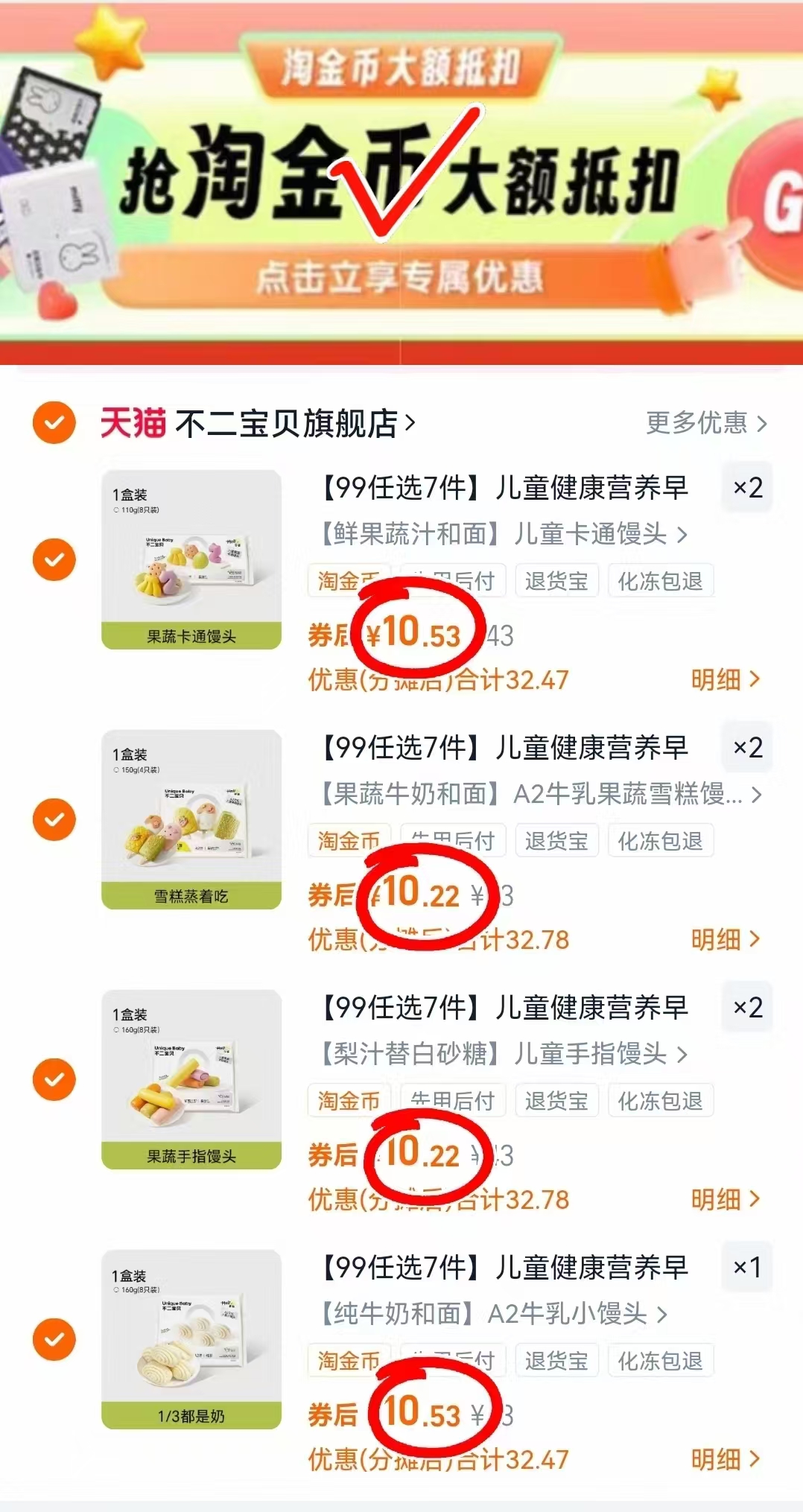Screen dimensions: 803x1512
Task: Toggle the store-level select-all checkmark
Action: (x=54, y=422)
